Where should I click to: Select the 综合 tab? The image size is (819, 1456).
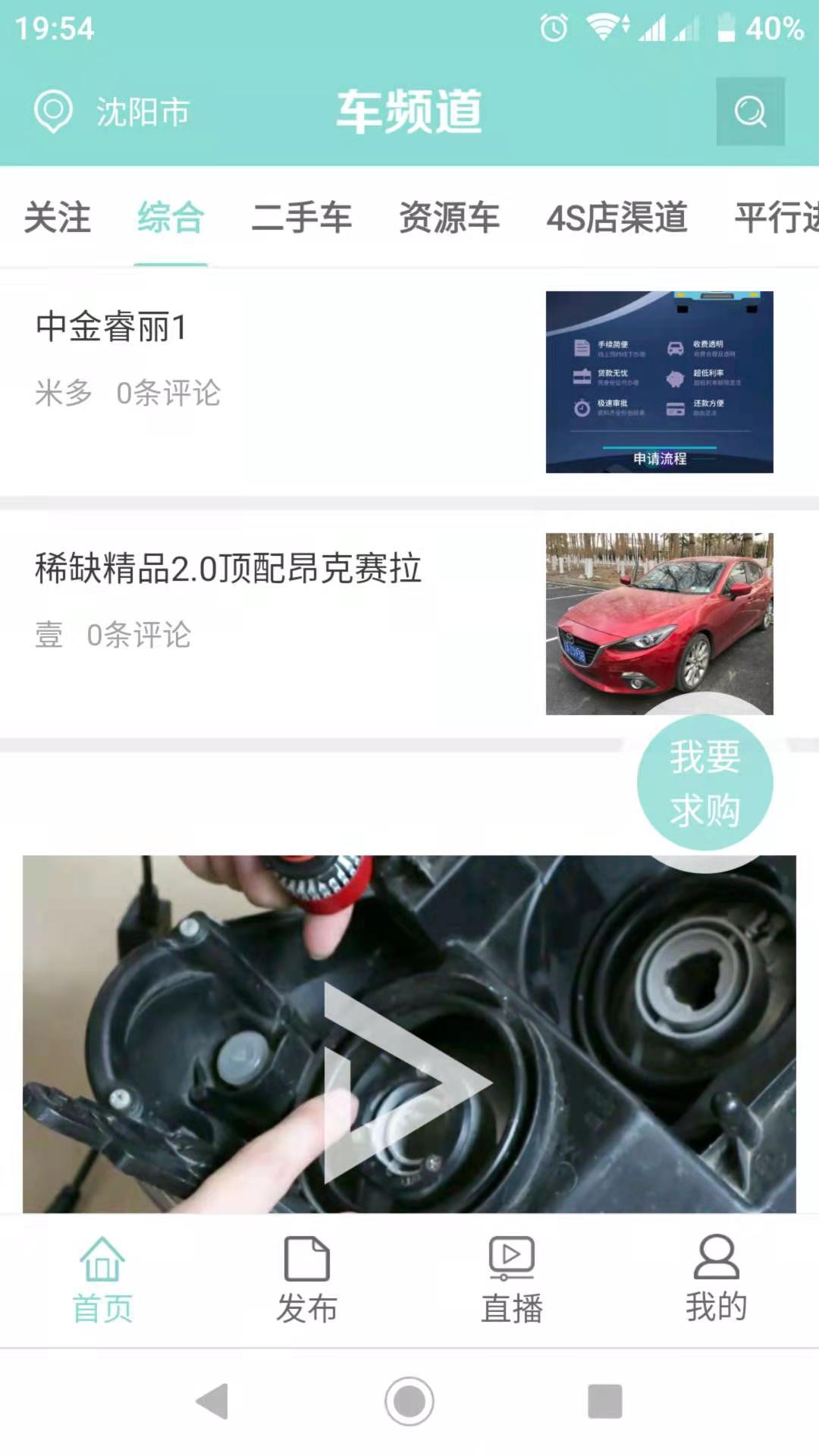[x=171, y=218]
